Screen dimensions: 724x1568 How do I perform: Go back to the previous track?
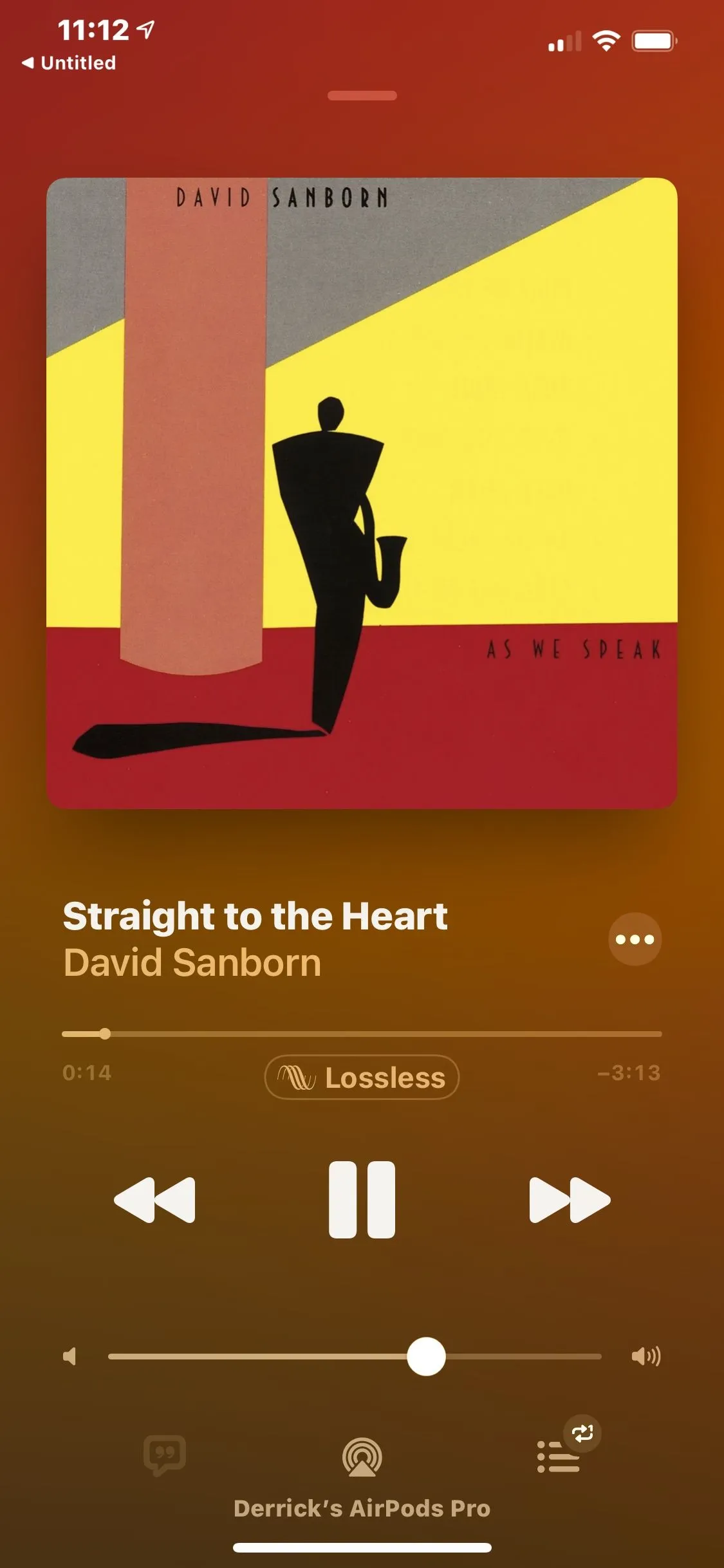pos(154,1199)
